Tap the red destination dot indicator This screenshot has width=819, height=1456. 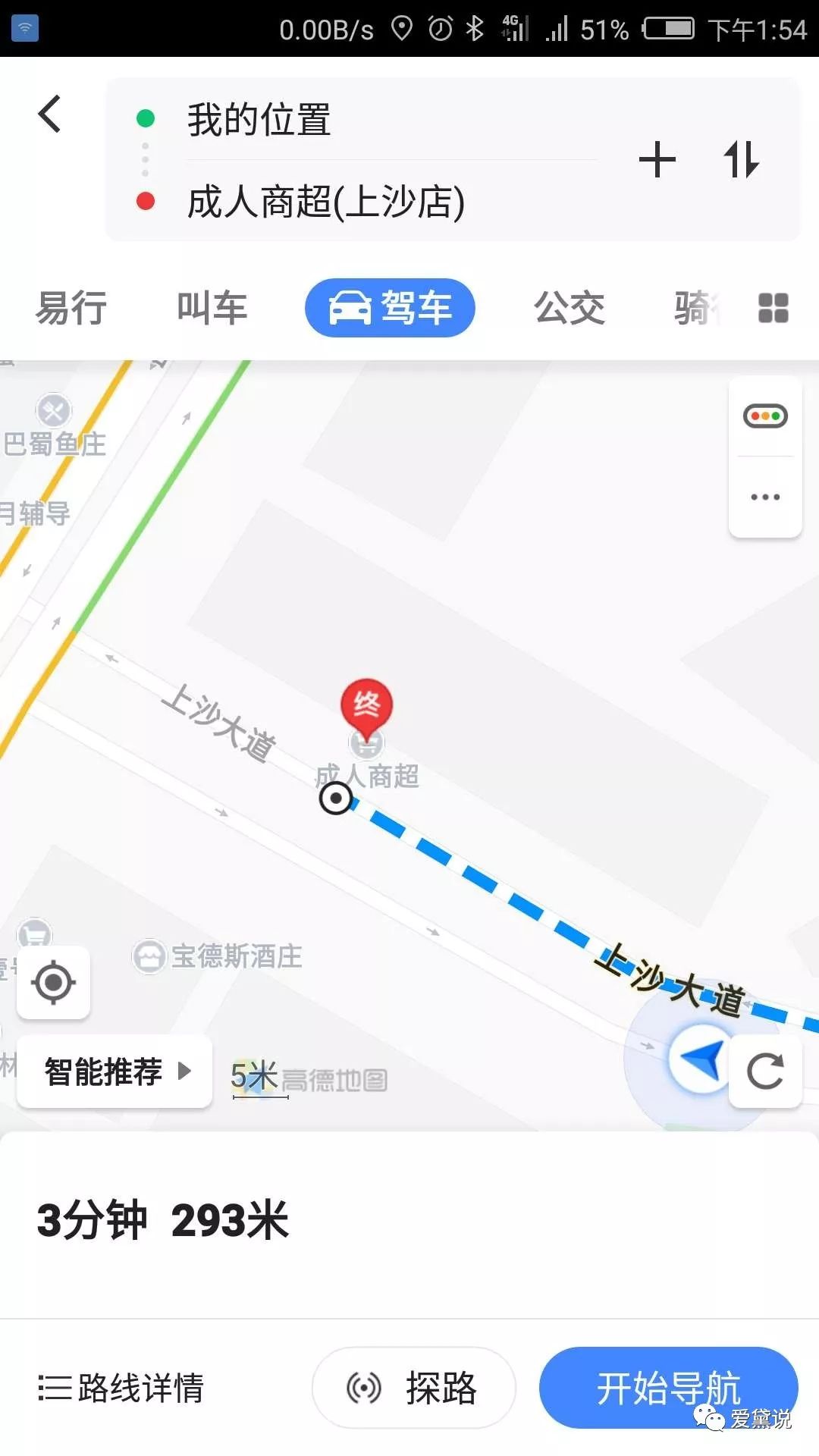pyautogui.click(x=146, y=201)
